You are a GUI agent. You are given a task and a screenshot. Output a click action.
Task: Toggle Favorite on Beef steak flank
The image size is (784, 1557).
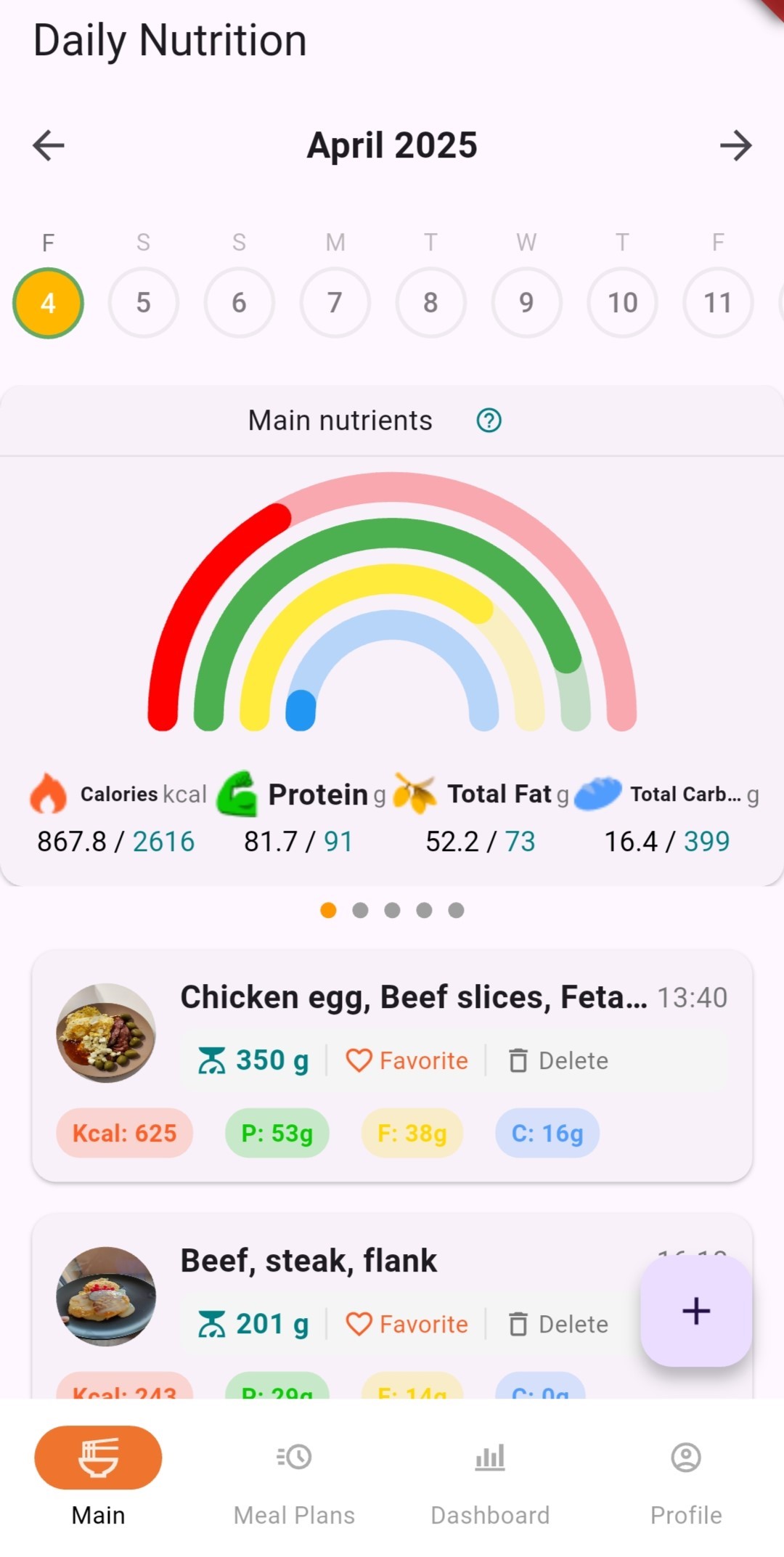pyautogui.click(x=408, y=1324)
